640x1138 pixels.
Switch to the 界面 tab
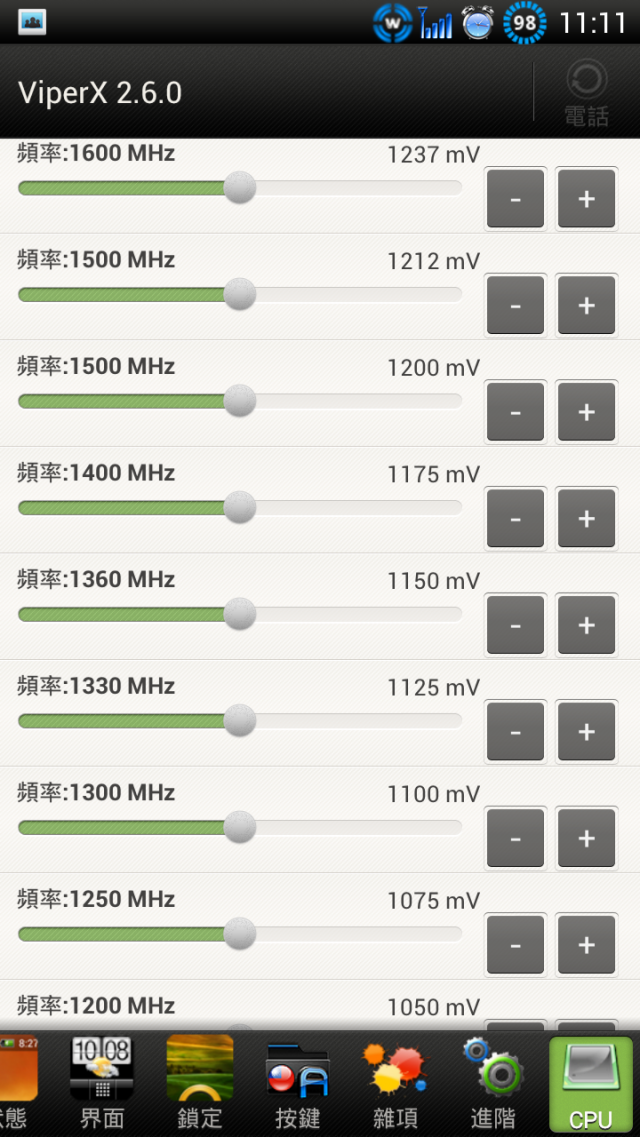[102, 1082]
